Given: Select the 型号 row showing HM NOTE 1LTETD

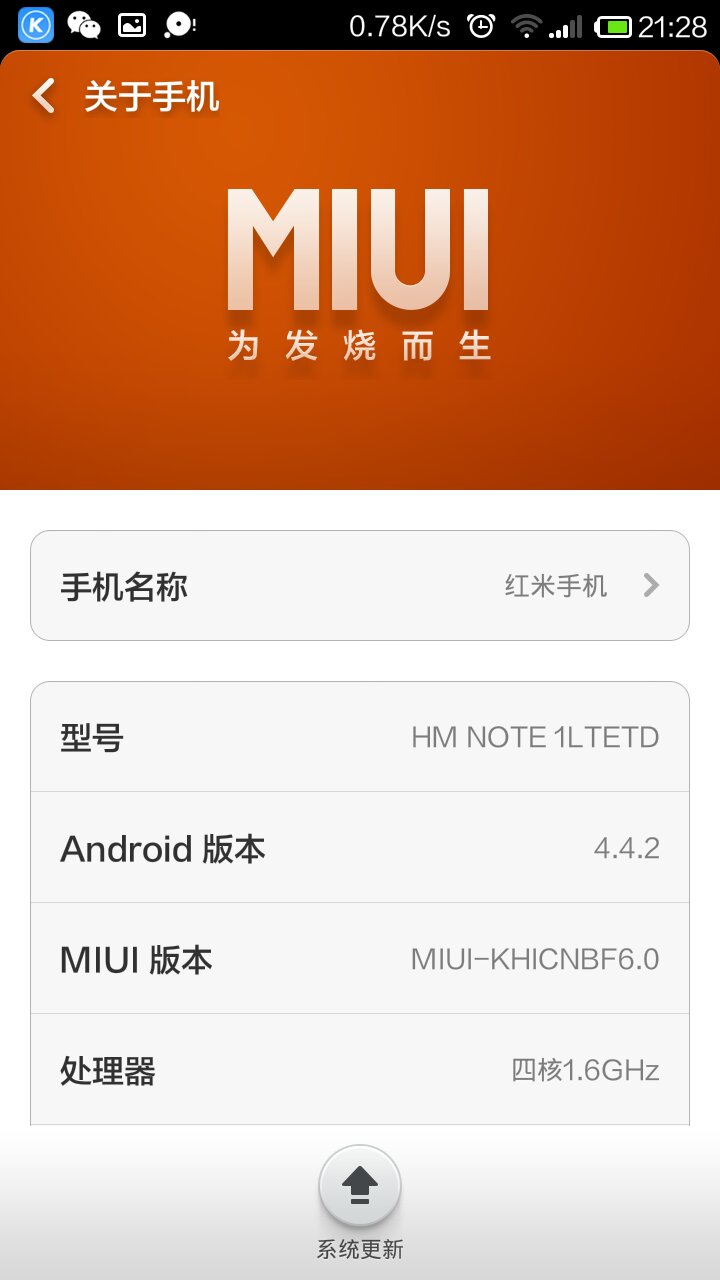Looking at the screenshot, I should coord(360,736).
